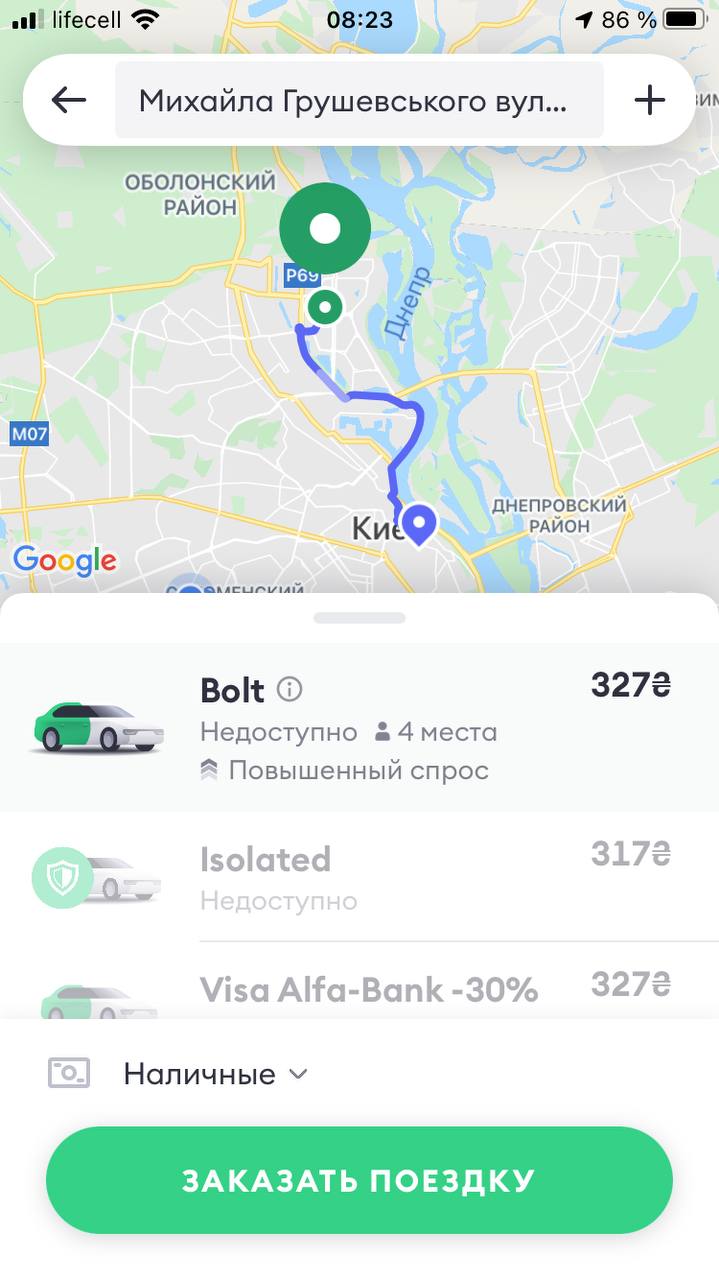
Task: Edit the Михайла Грушевського destination field
Action: pos(359,100)
